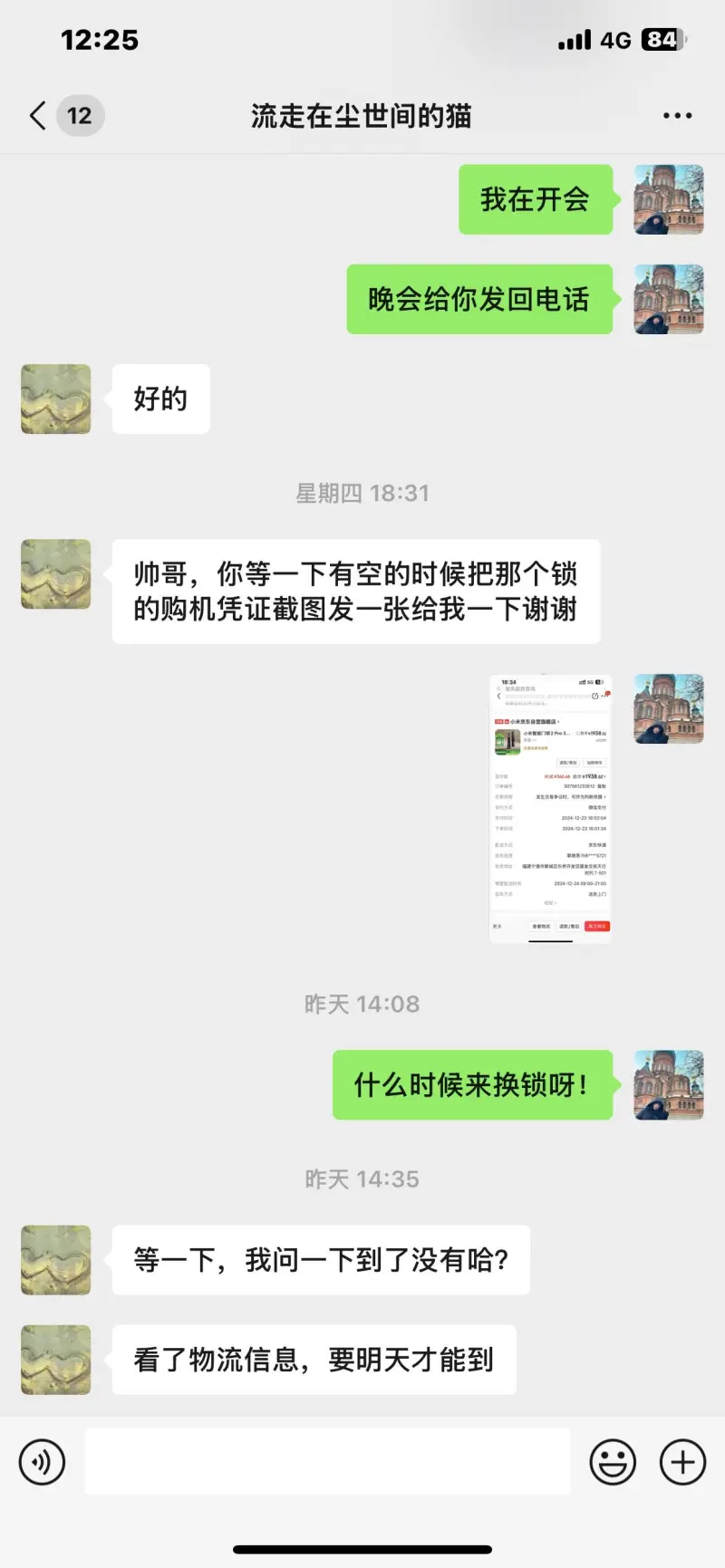Open the sent order screenshot image

tap(550, 808)
